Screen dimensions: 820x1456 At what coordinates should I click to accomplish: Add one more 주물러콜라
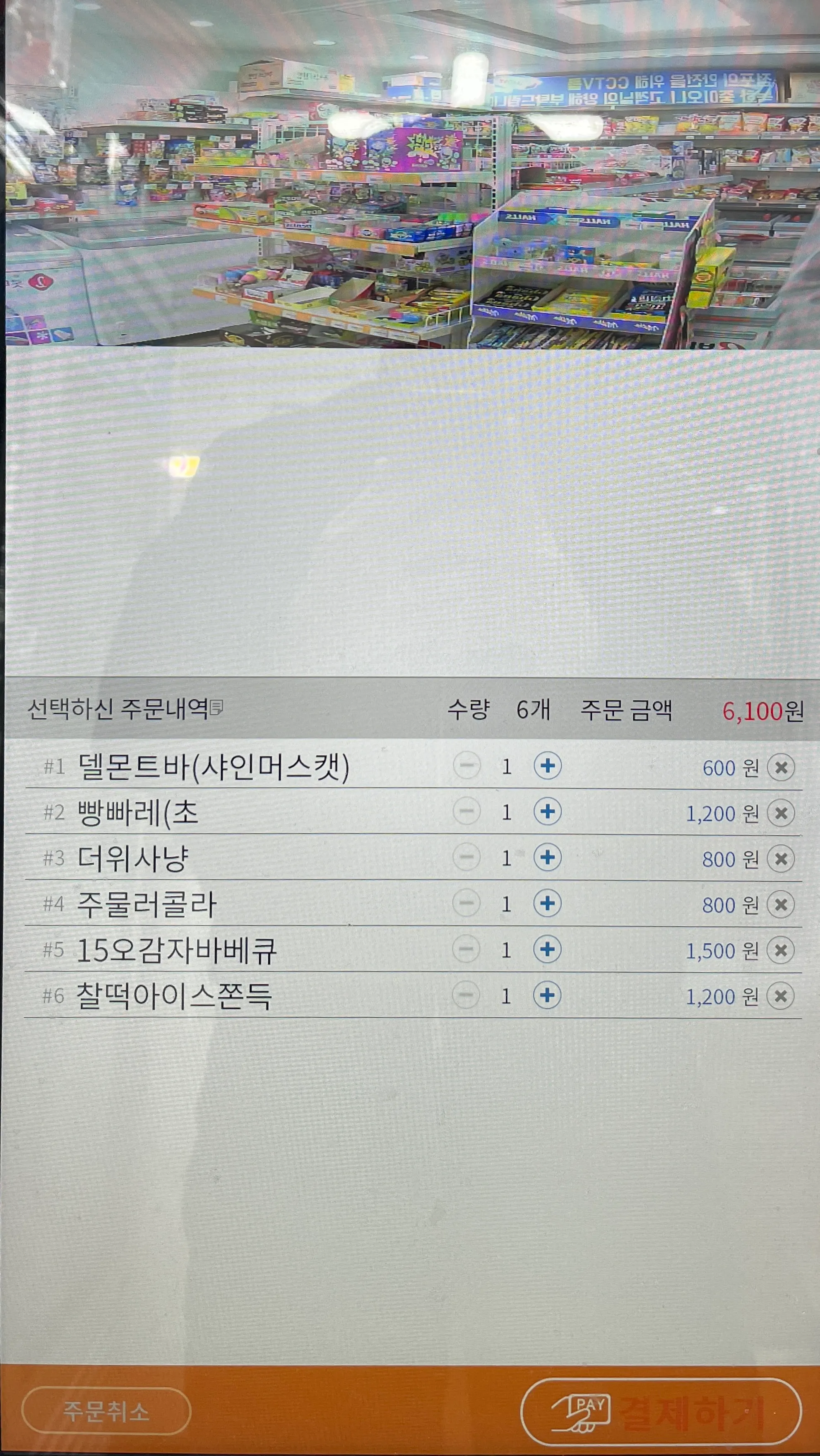547,903
